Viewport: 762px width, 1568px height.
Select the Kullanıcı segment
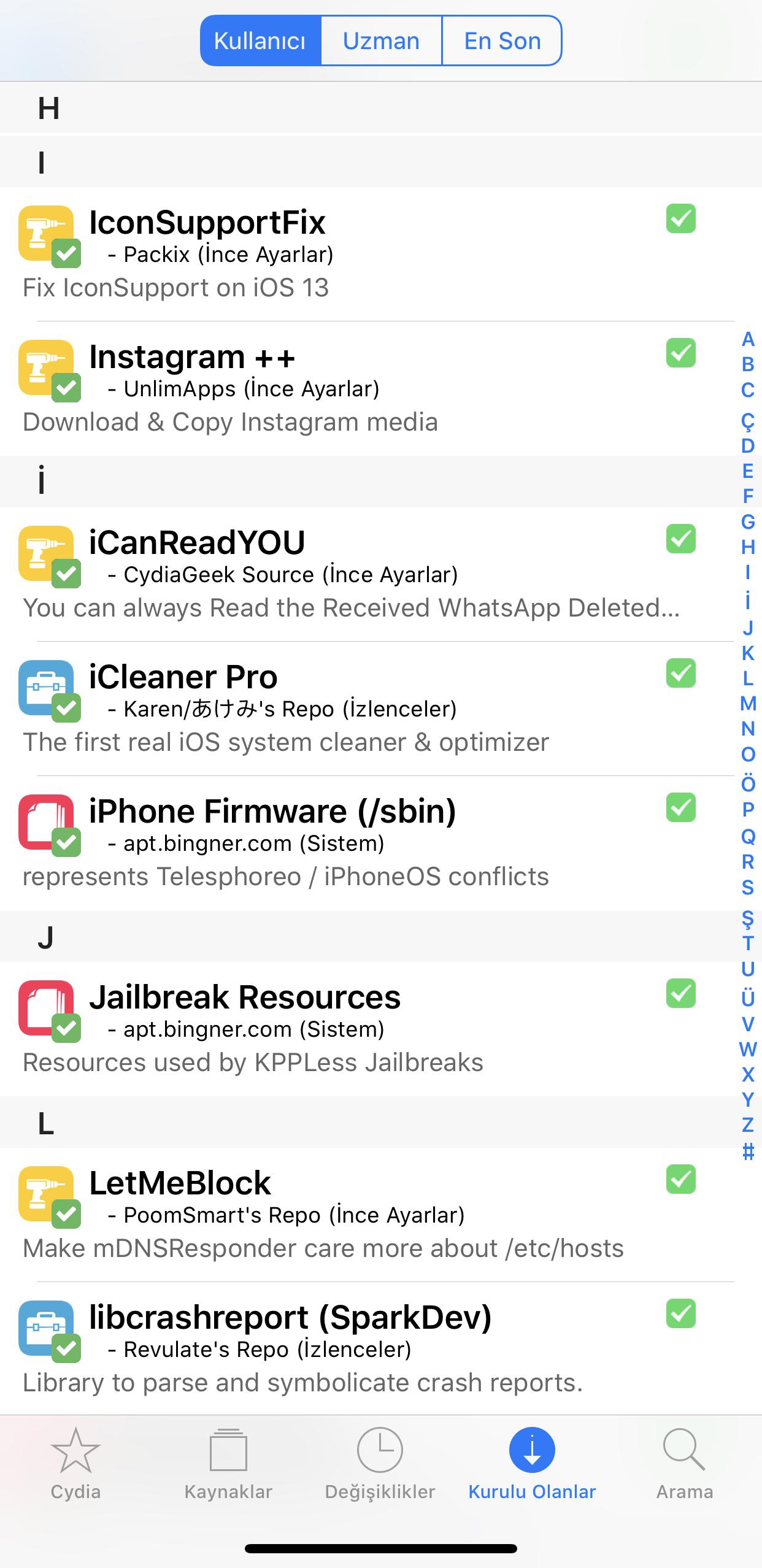point(260,41)
